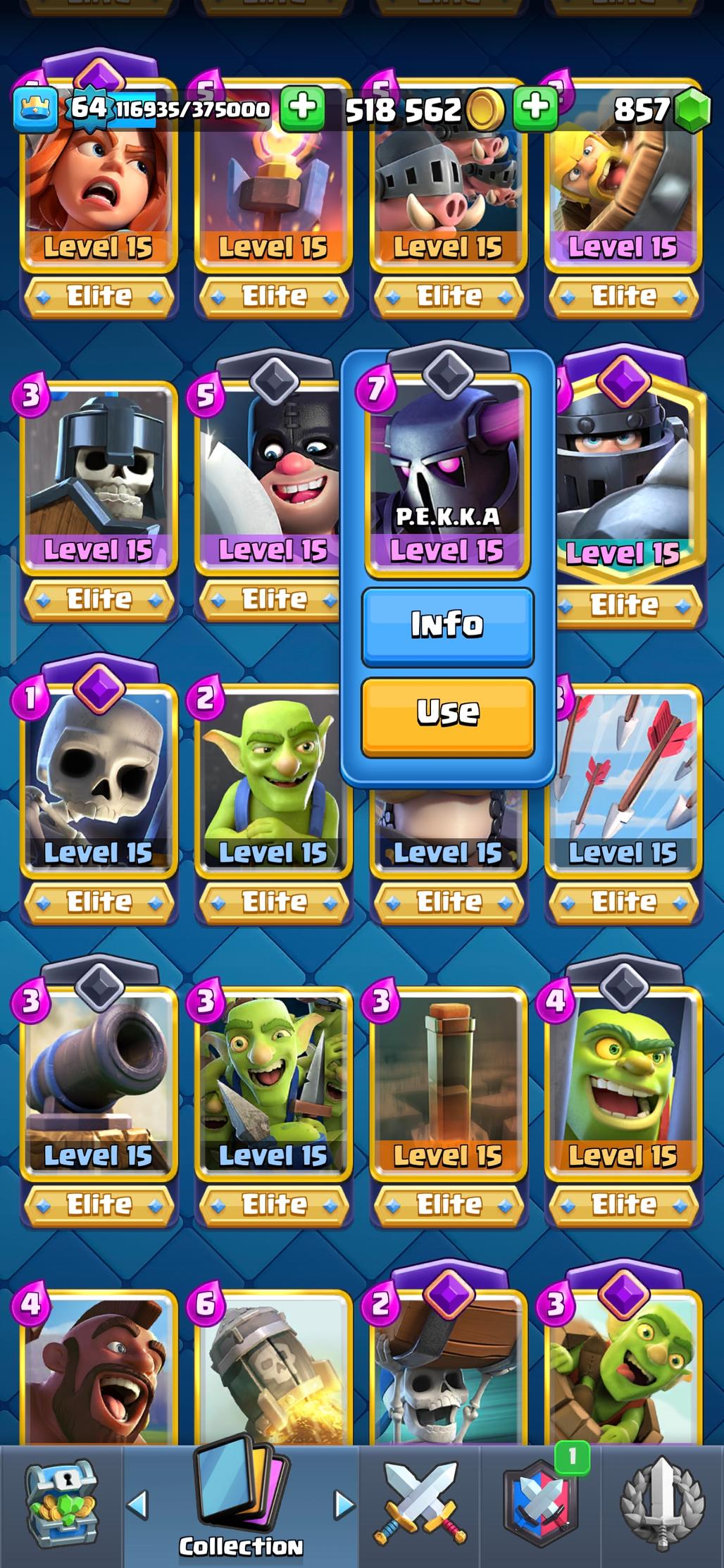Choose the Guards card
This screenshot has height=1568, width=724.
(x=99, y=479)
